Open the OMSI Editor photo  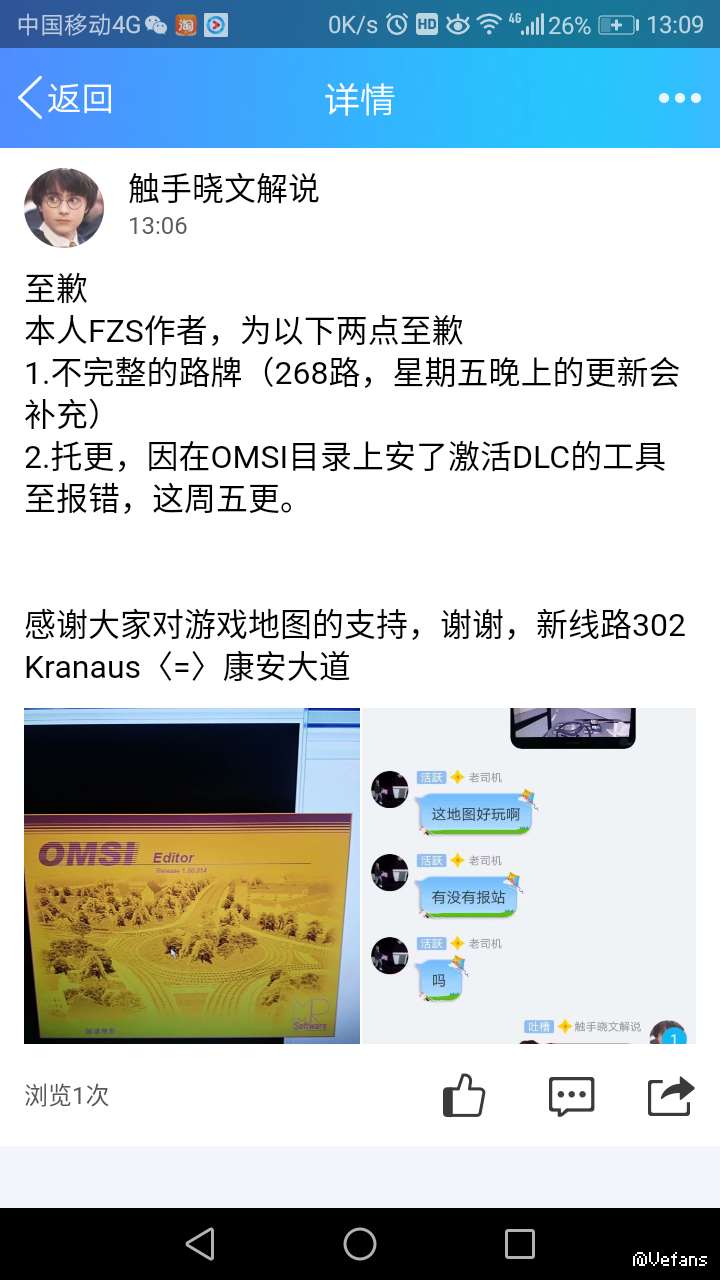point(191,876)
